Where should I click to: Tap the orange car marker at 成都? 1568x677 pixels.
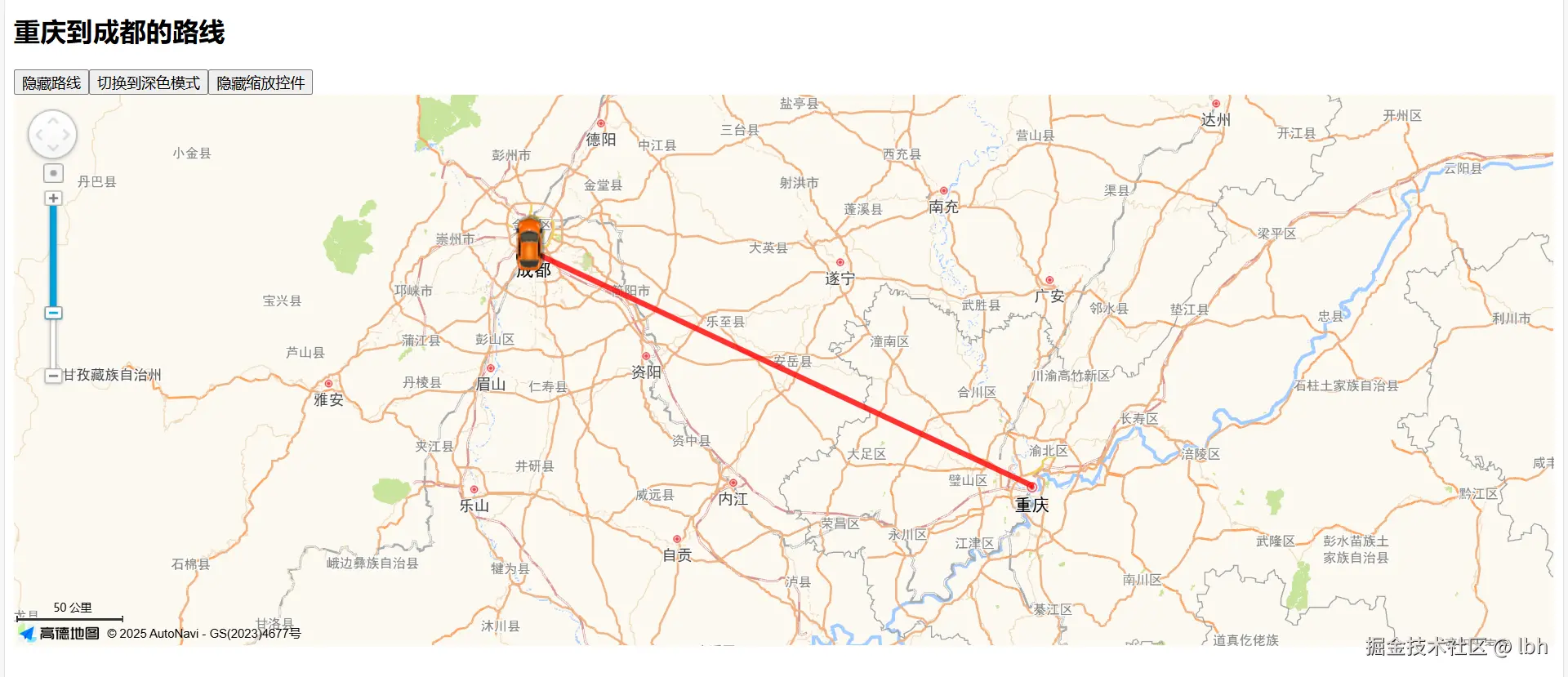coord(529,243)
